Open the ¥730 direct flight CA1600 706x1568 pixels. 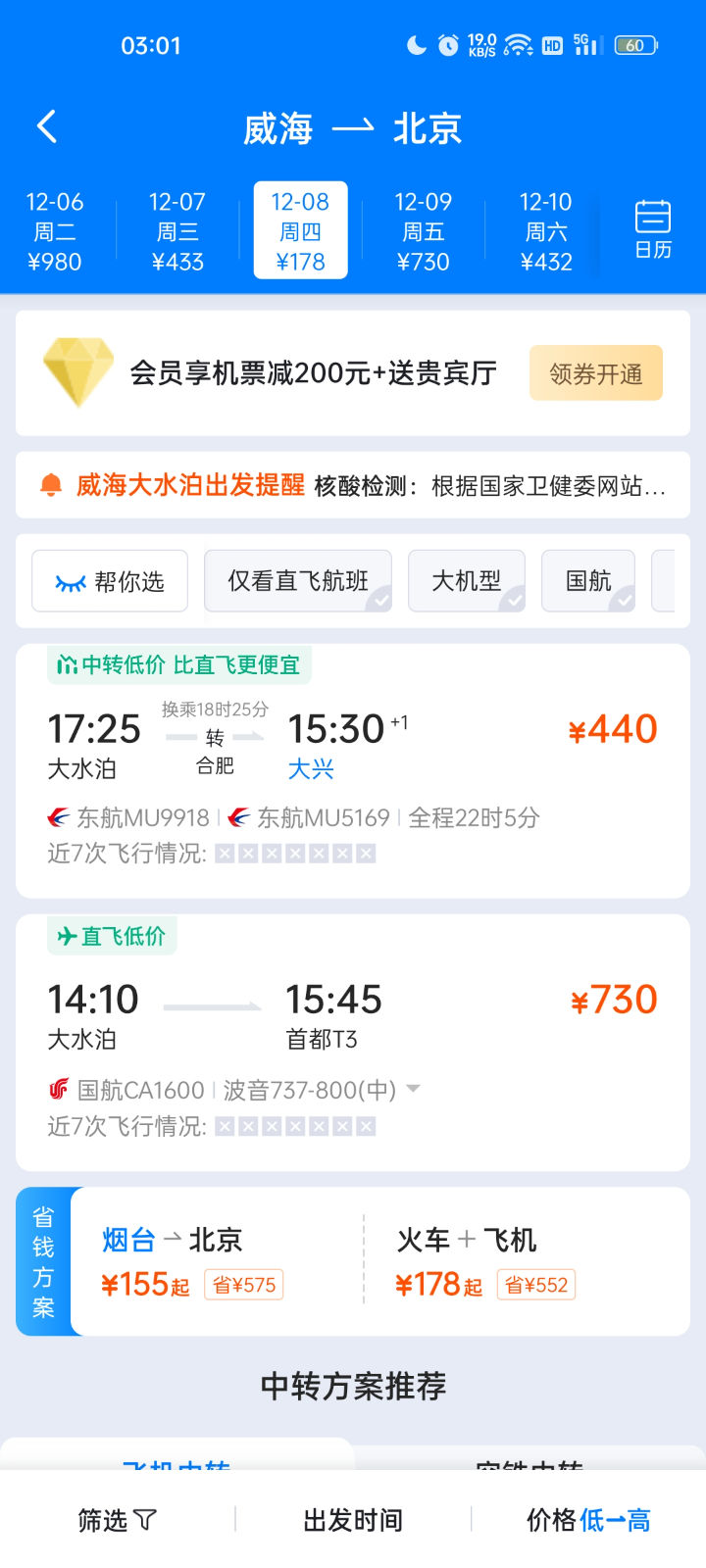click(353, 1043)
